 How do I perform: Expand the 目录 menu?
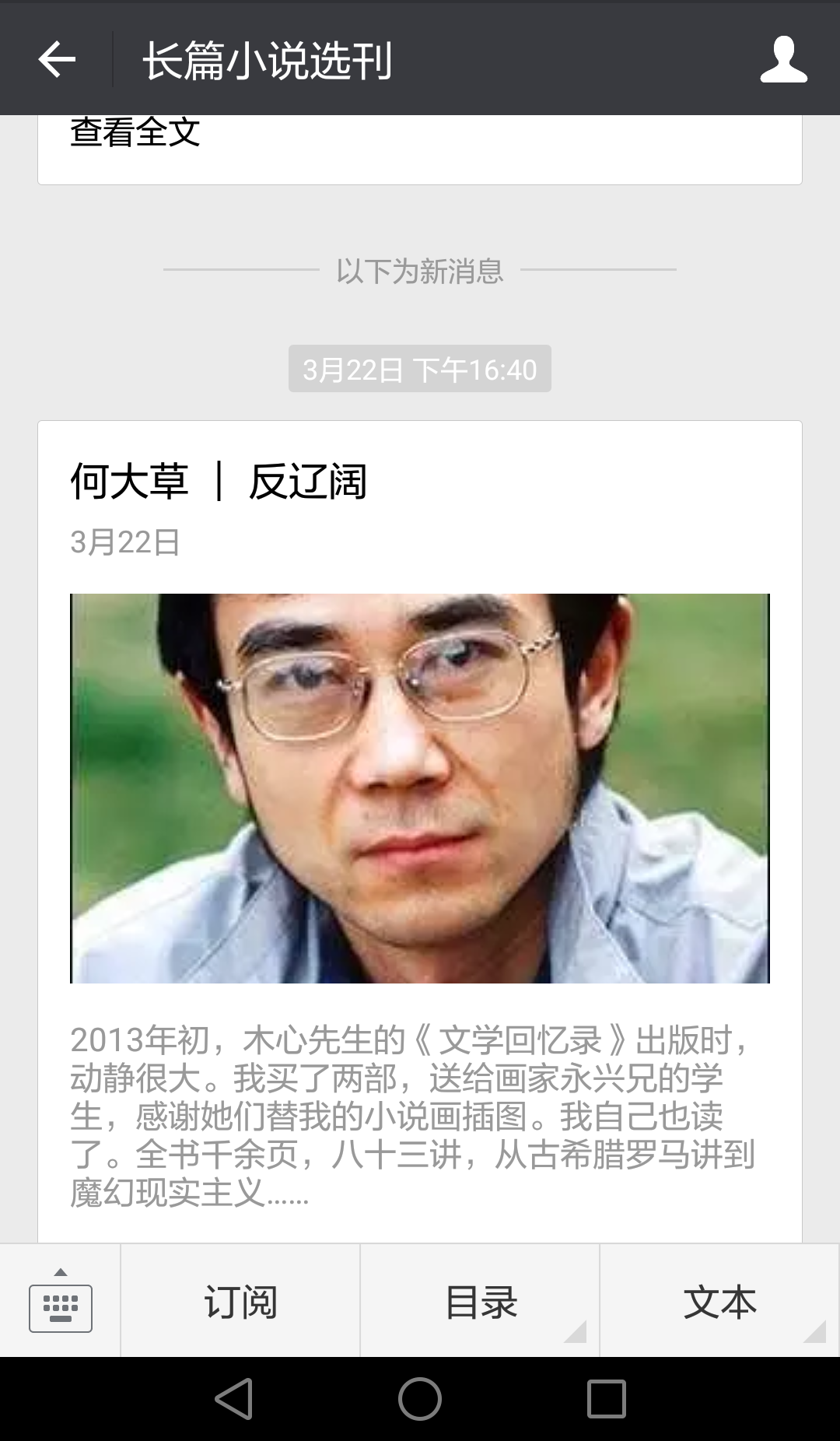click(480, 1302)
